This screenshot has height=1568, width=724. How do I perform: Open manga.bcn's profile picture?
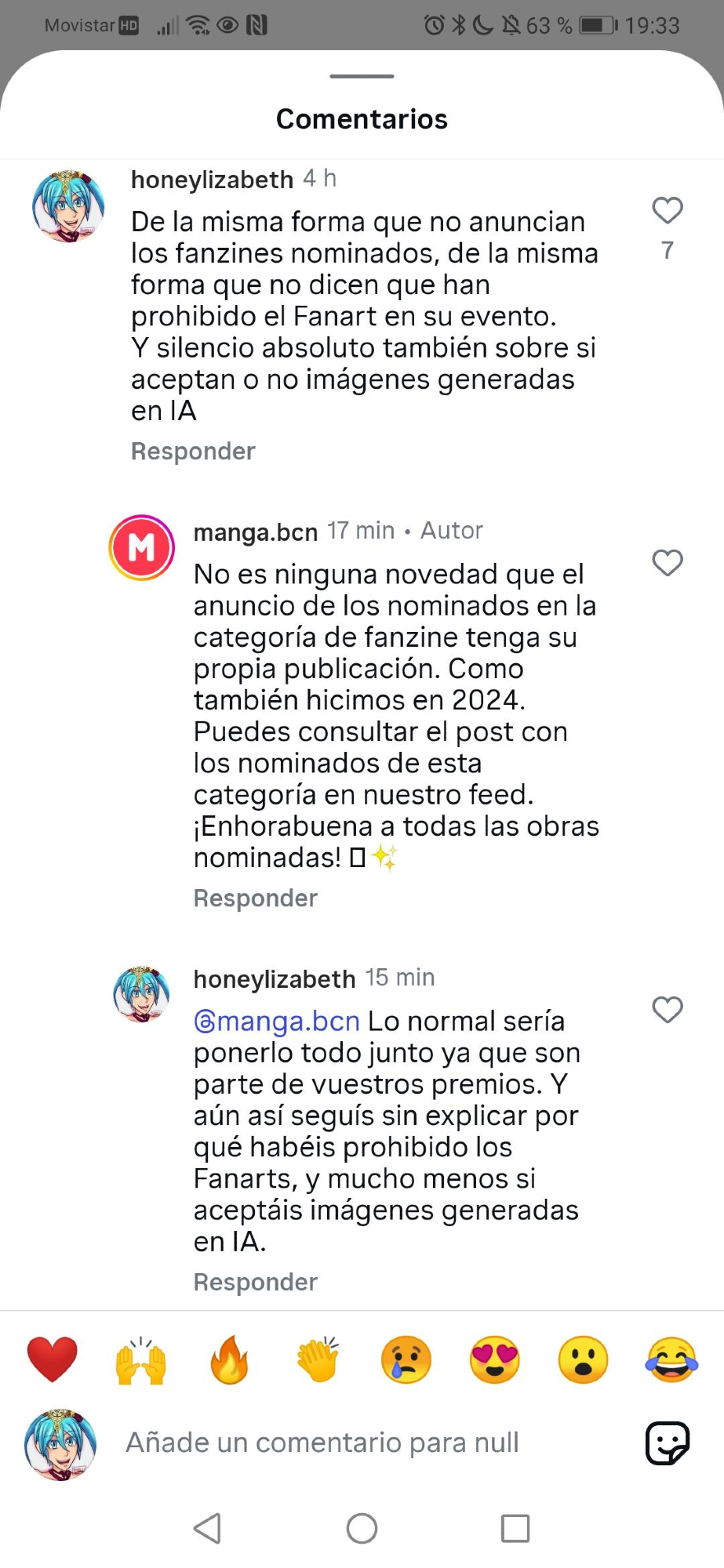click(142, 548)
